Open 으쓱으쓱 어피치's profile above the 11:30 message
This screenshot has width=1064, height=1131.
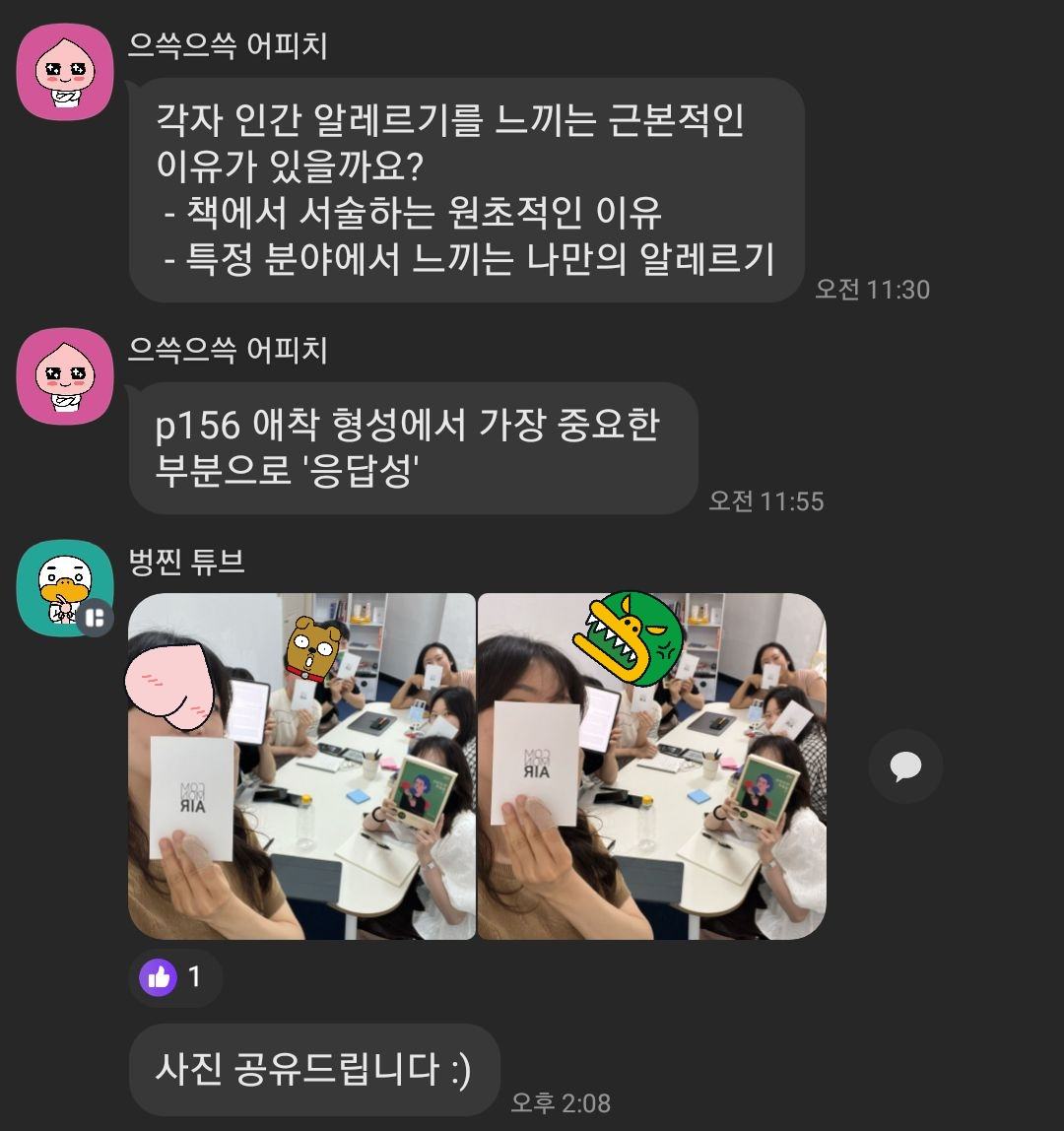pyautogui.click(x=65, y=71)
